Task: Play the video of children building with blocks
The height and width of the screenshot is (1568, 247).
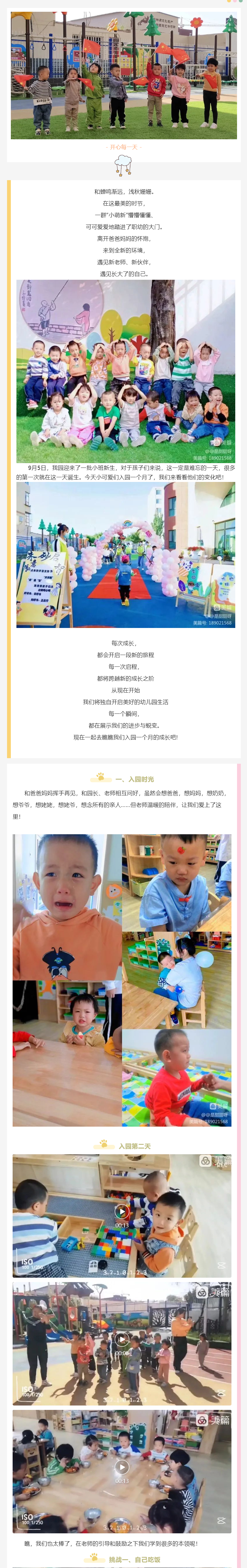Action: [x=122, y=1211]
